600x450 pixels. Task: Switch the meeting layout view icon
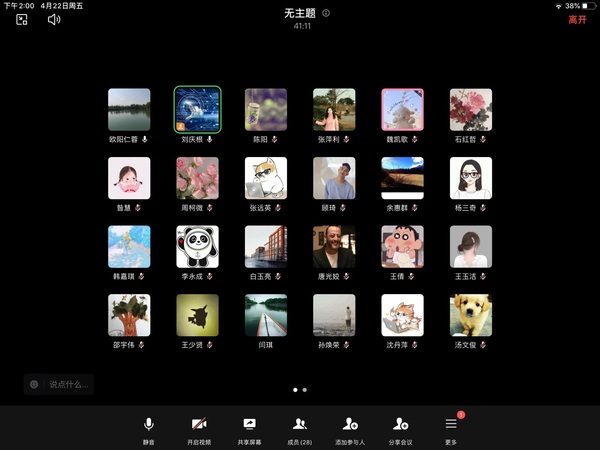point(21,19)
